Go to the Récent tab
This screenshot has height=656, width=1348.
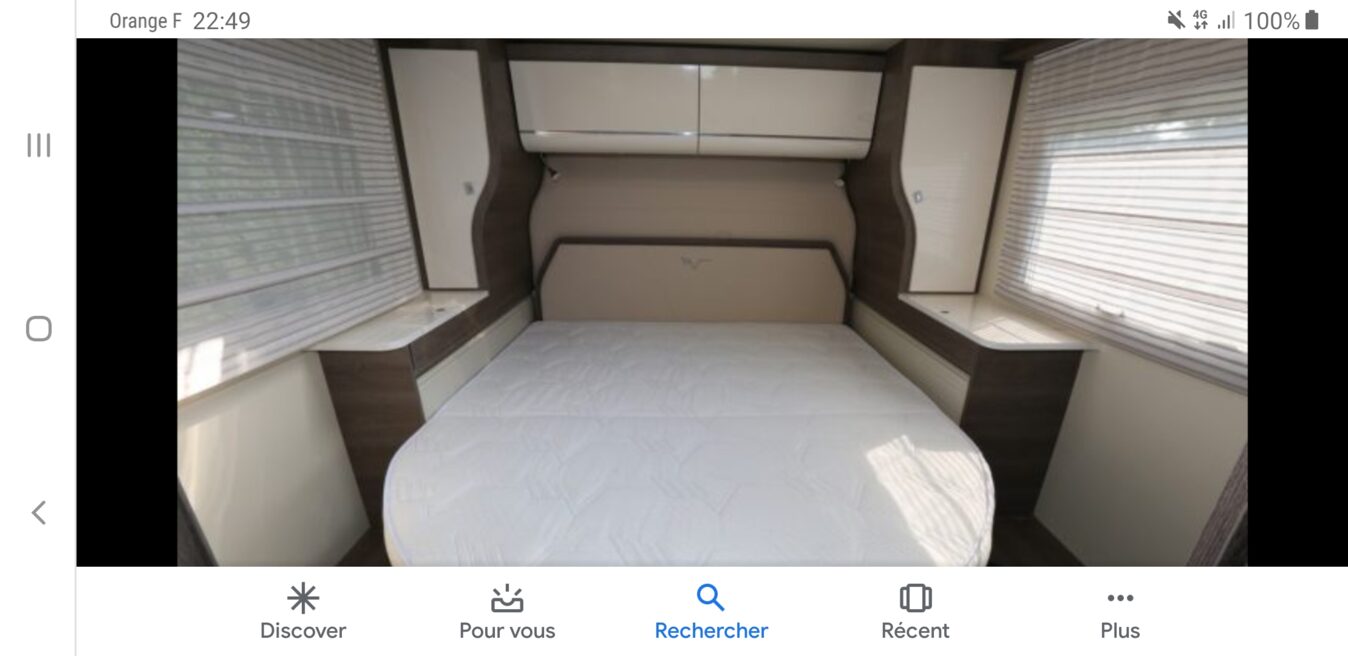[x=915, y=612]
